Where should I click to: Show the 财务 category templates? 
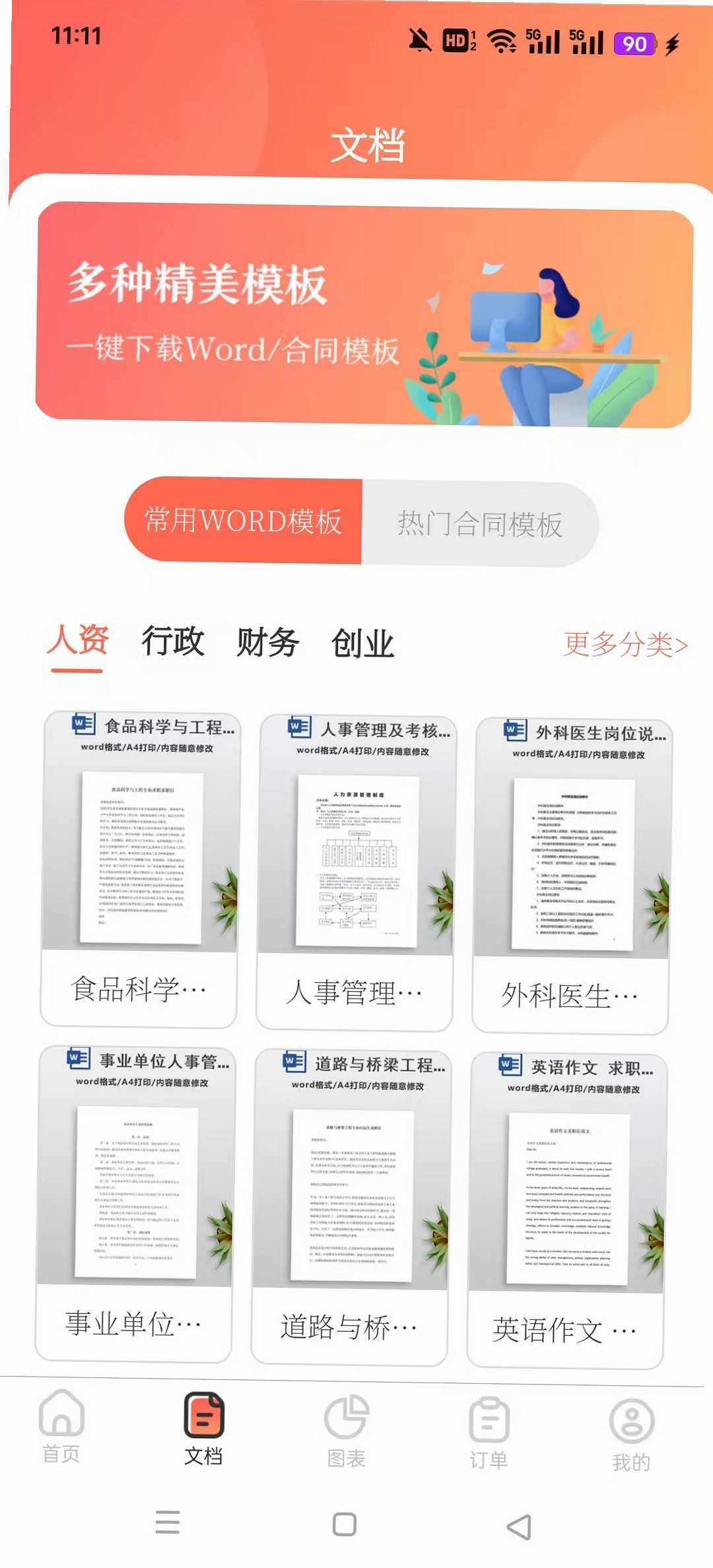click(268, 643)
